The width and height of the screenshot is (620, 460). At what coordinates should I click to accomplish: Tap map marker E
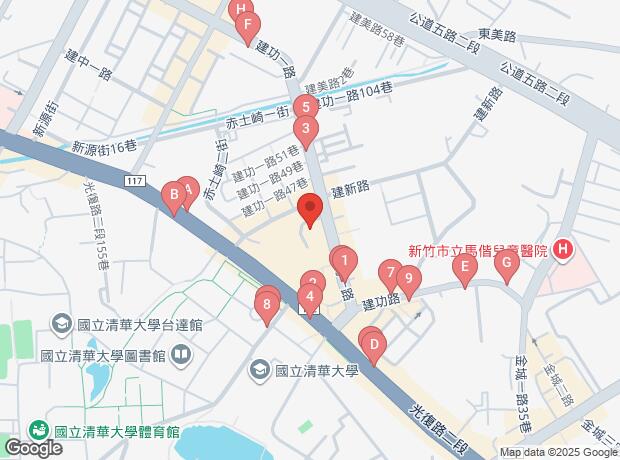(x=464, y=269)
